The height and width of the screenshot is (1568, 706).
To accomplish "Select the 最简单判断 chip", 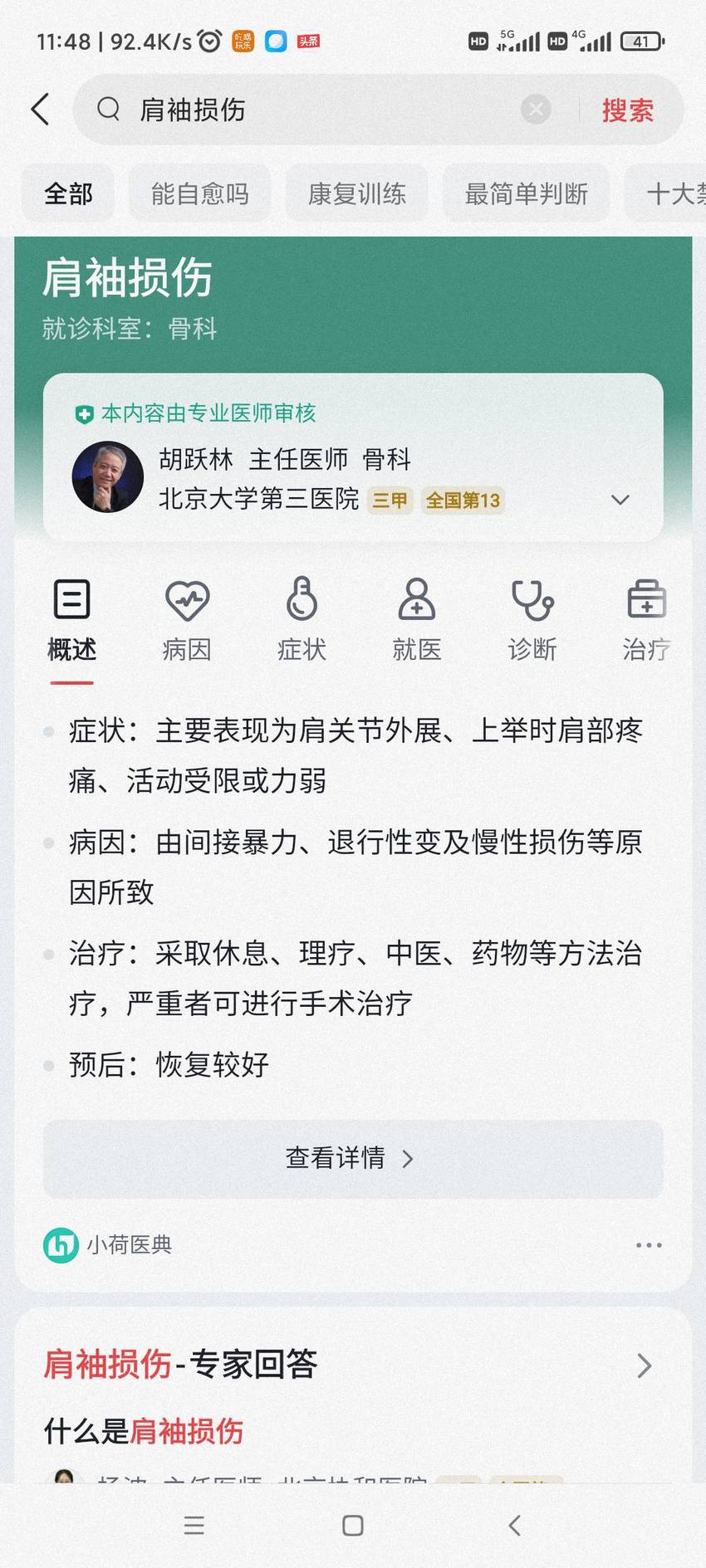I will click(x=526, y=193).
